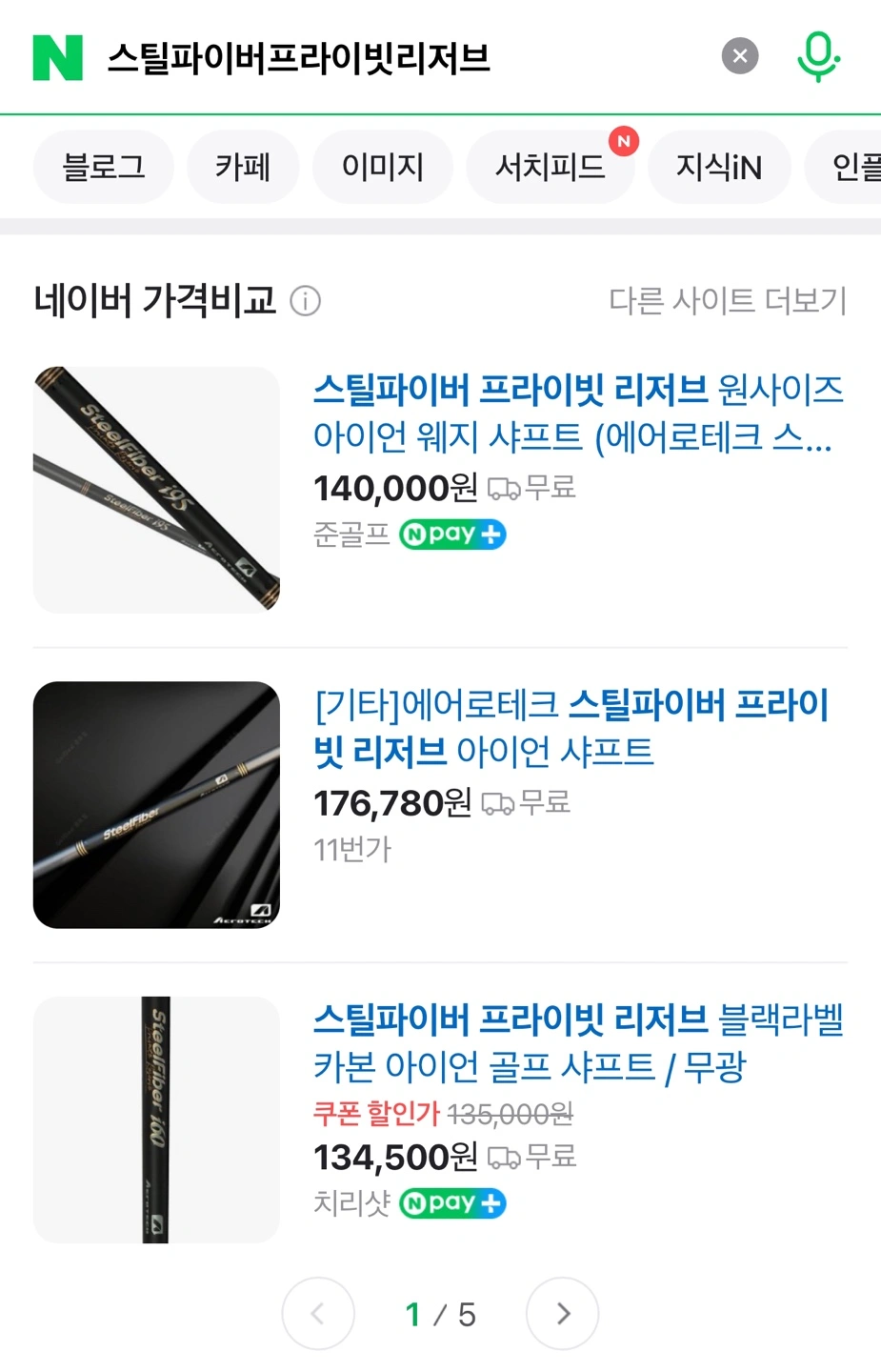Image resolution: width=881 pixels, height=1372 pixels.
Task: Open the 치리샷 product image
Action: tap(156, 1120)
